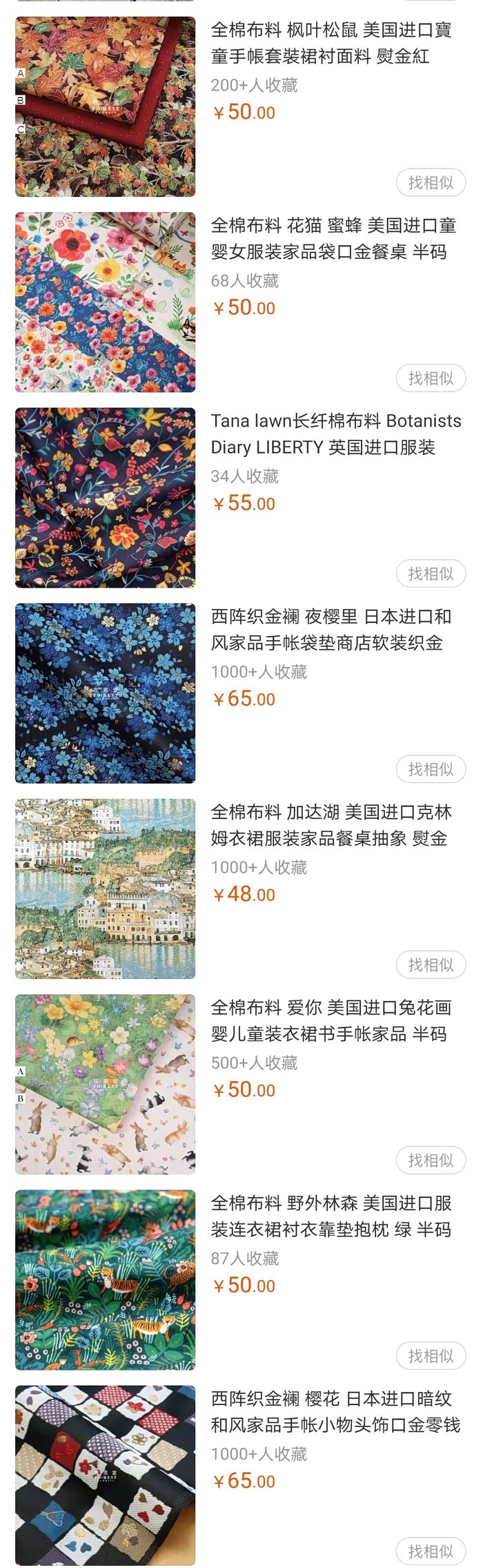Find similar items to 花猫 蜜蜂 fabric
Image resolution: width=483 pixels, height=1568 pixels.
tap(431, 378)
